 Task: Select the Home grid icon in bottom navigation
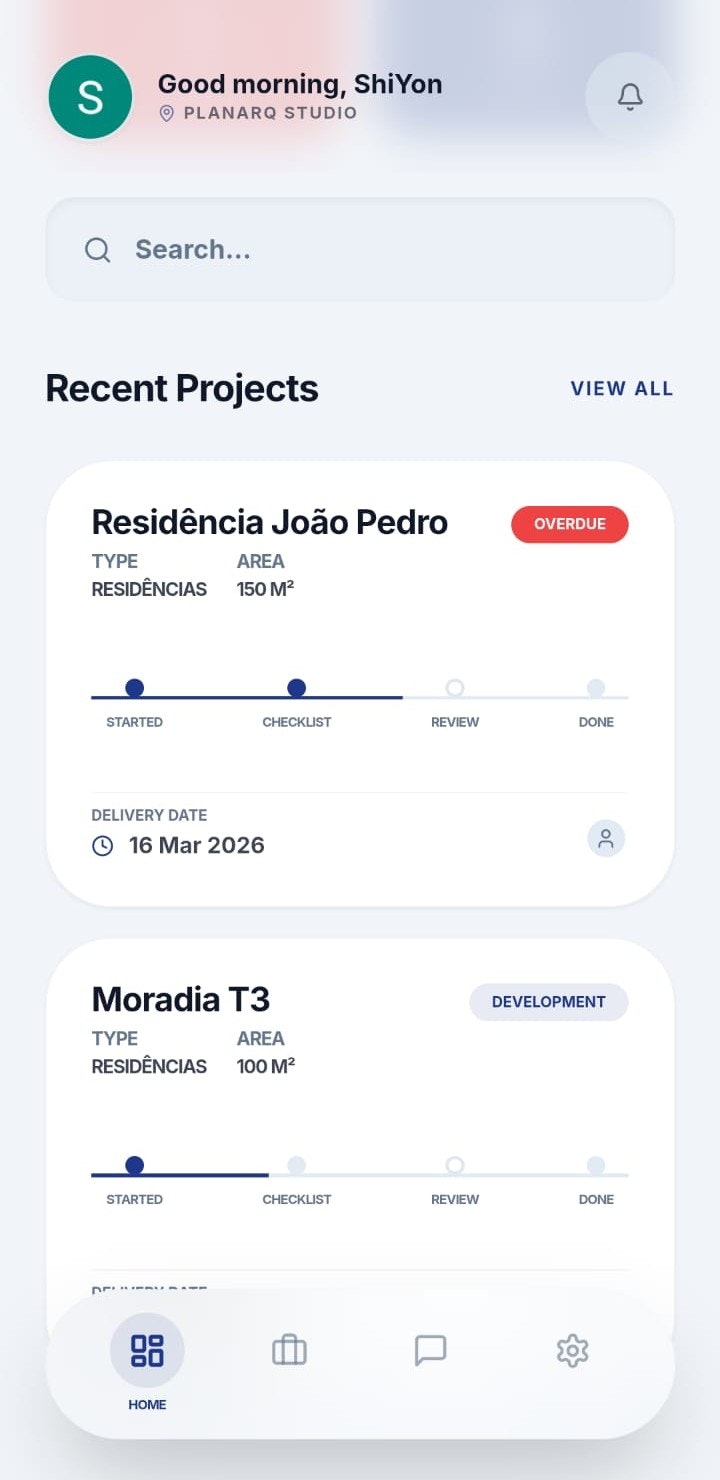(148, 1350)
